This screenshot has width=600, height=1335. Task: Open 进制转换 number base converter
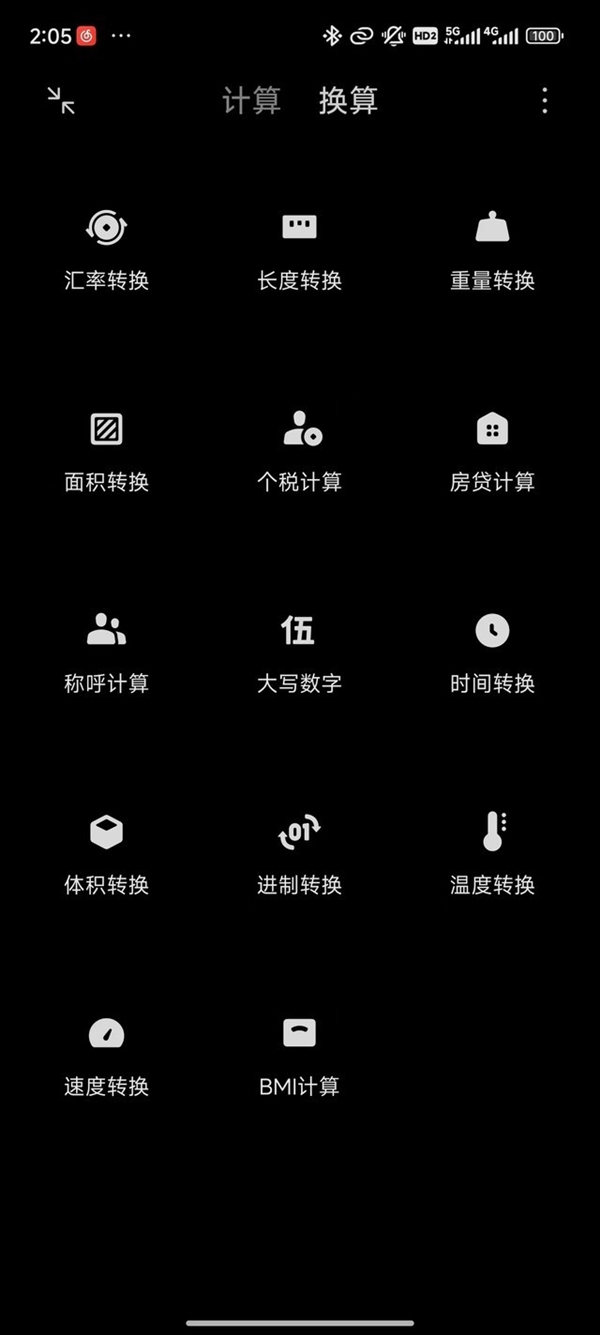(299, 855)
